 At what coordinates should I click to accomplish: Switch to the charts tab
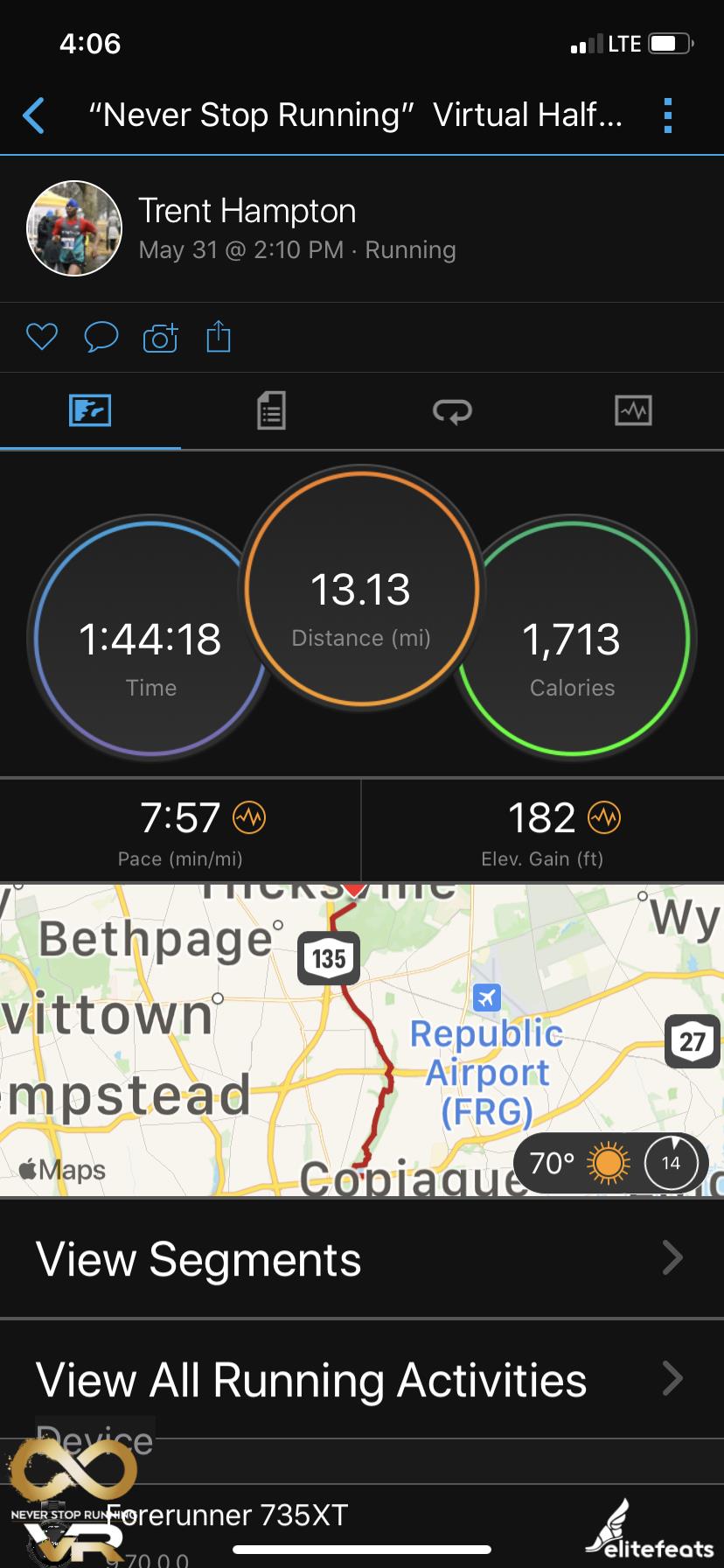pos(633,410)
